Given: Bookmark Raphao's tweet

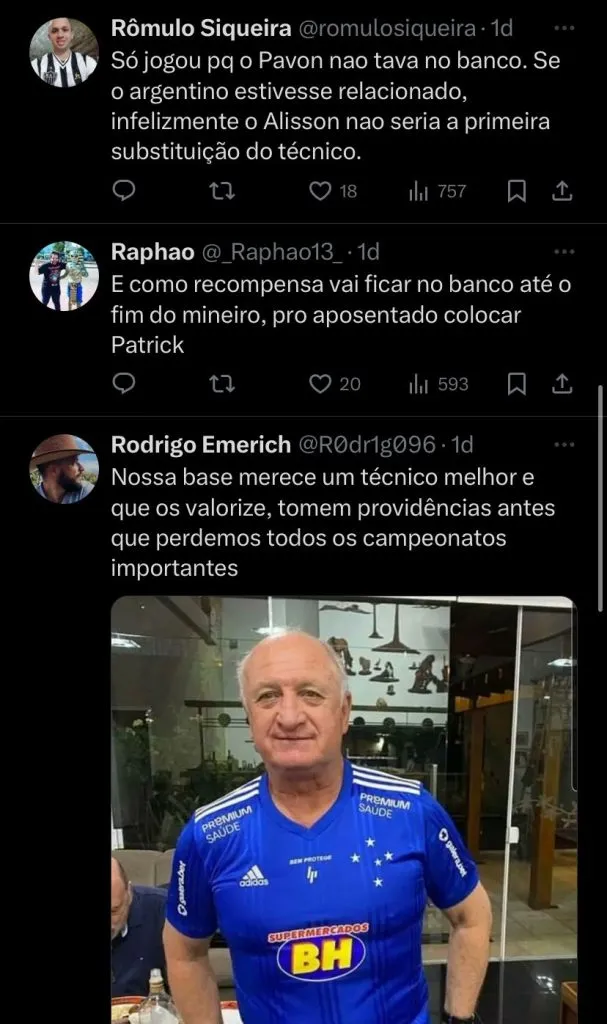Looking at the screenshot, I should (516, 383).
